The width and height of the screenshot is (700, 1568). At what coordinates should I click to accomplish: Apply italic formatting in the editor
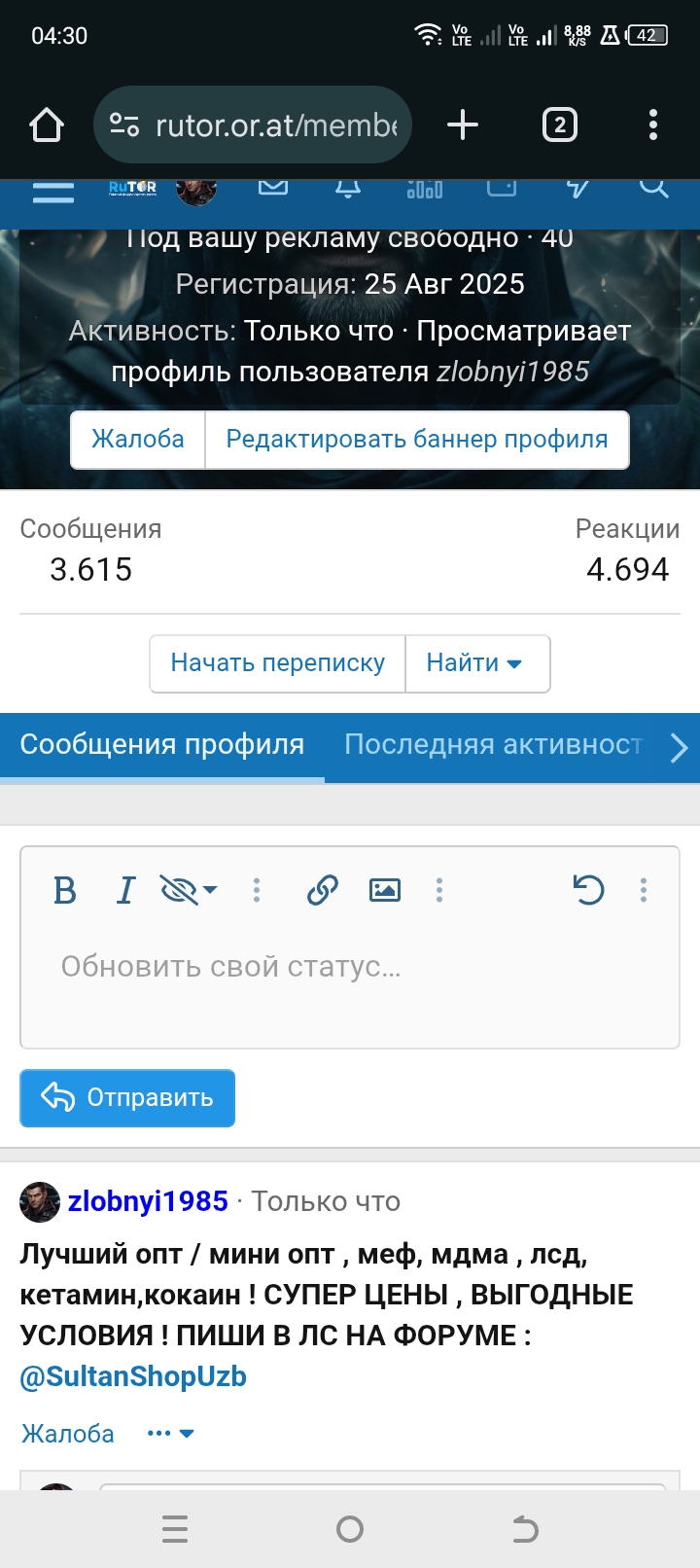tap(123, 890)
